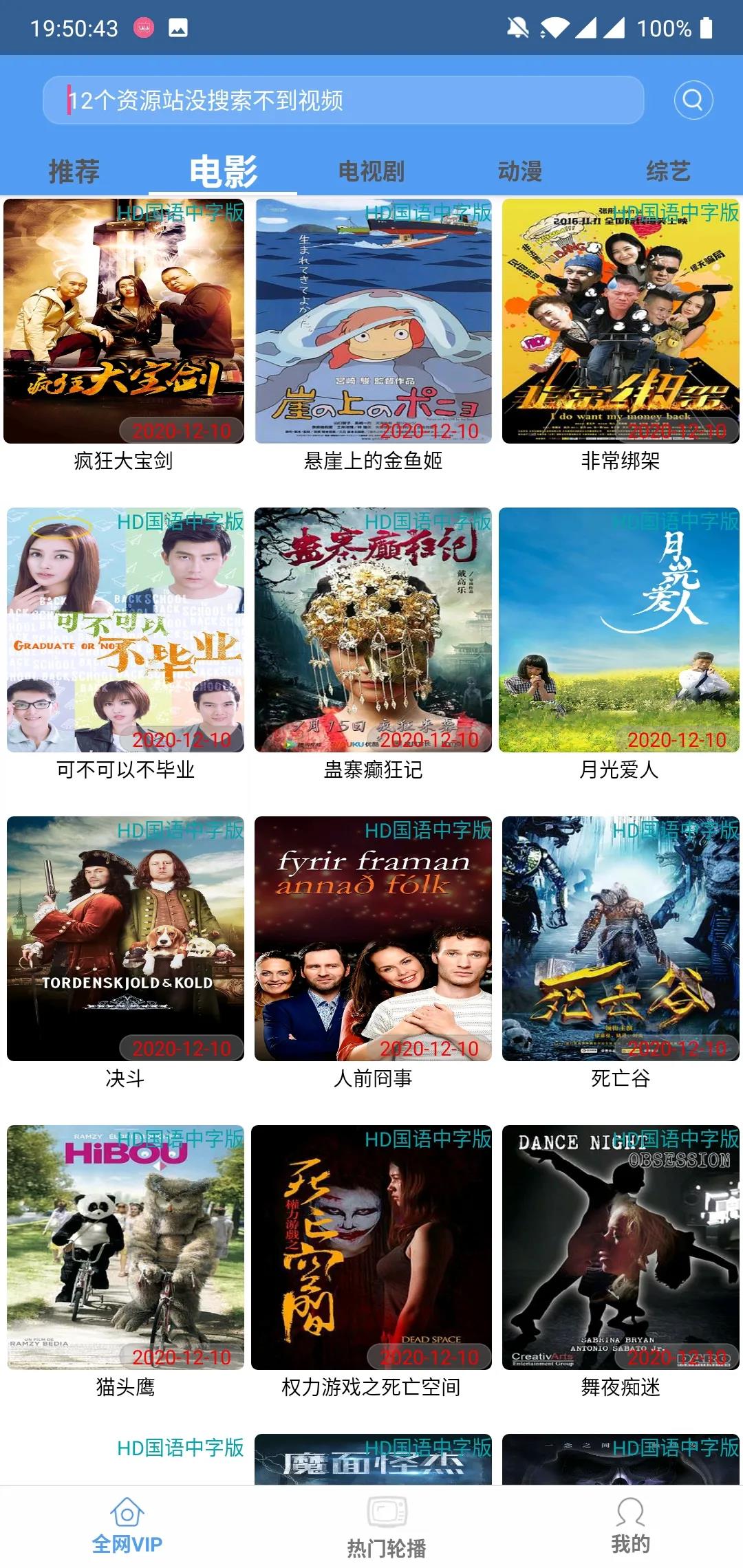
Task: Open the movie 猫头鹰
Action: (x=125, y=1248)
